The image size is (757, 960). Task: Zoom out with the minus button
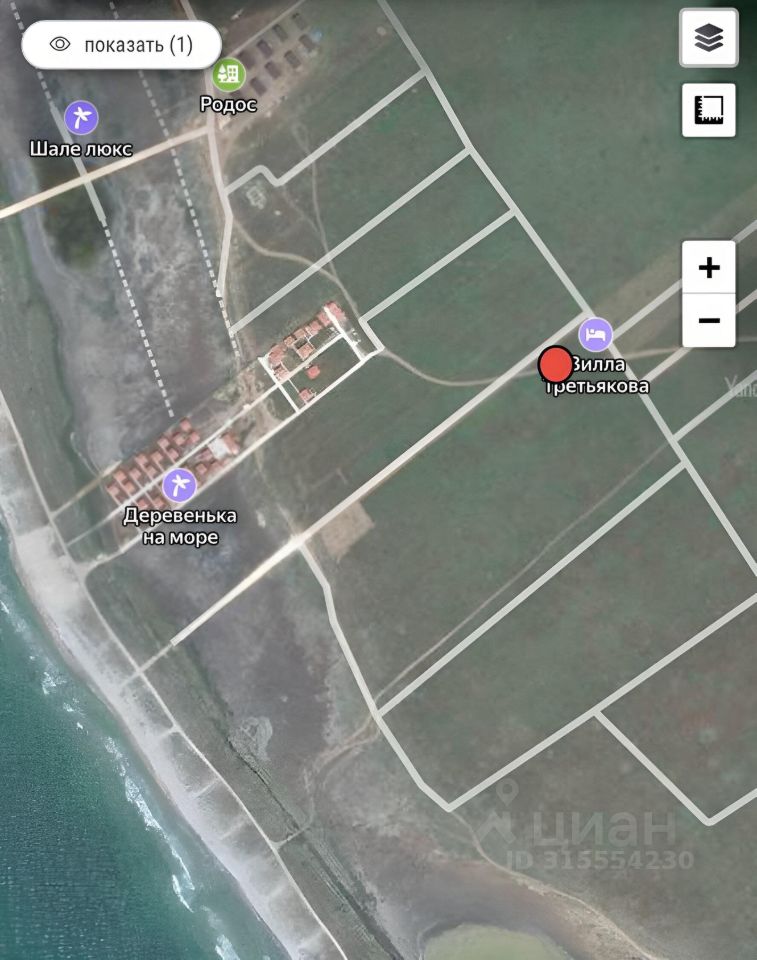pos(708,321)
